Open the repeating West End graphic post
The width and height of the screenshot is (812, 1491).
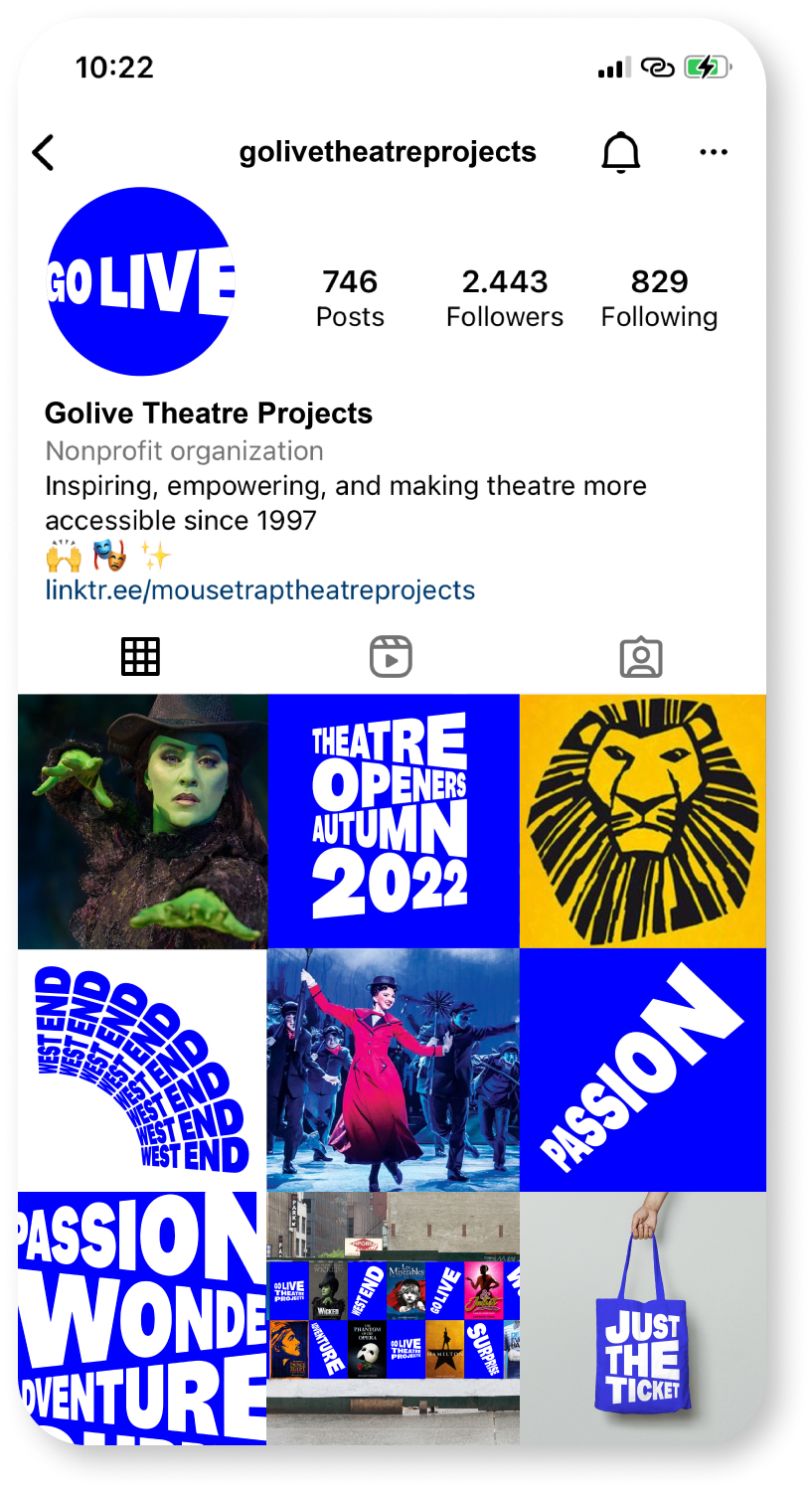(x=142, y=1070)
